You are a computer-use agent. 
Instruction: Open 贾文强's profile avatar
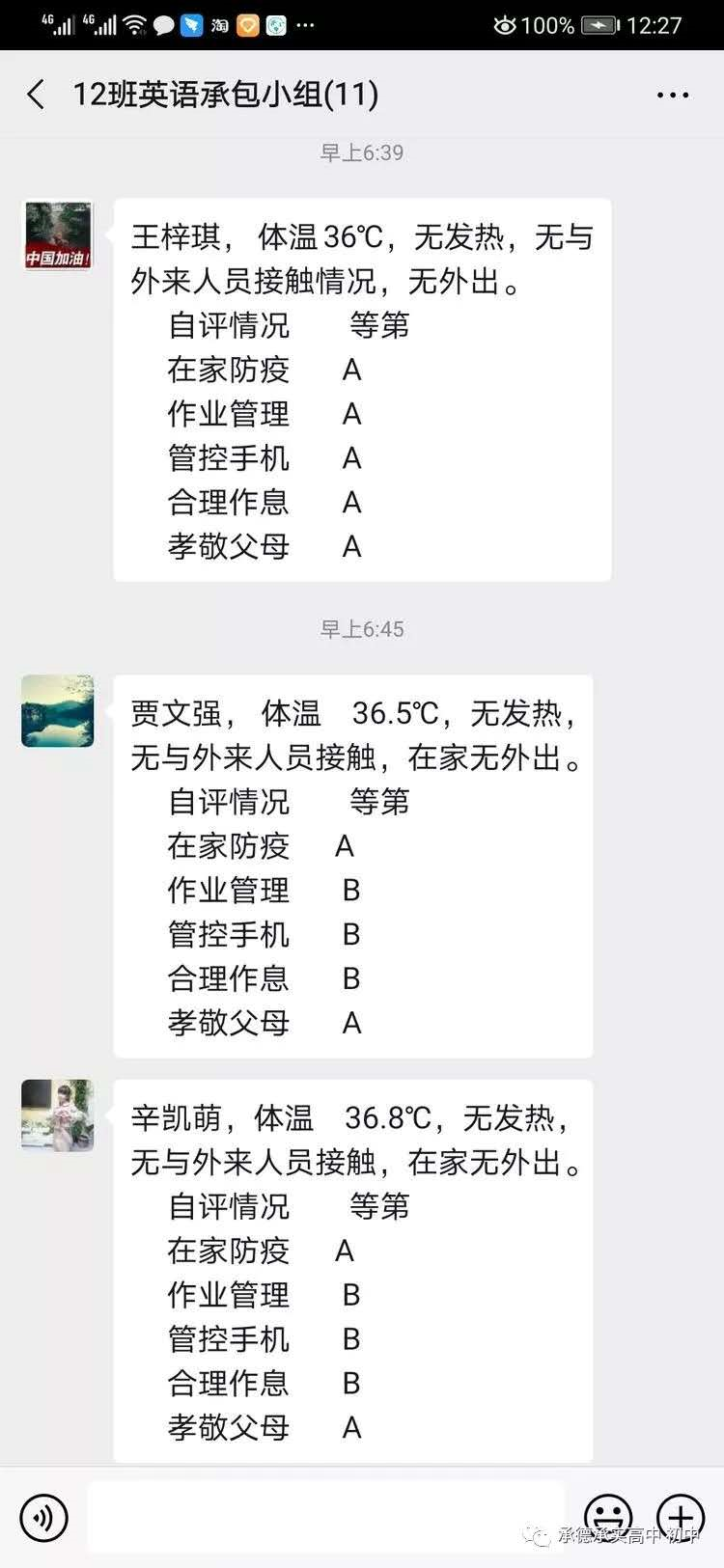58,711
